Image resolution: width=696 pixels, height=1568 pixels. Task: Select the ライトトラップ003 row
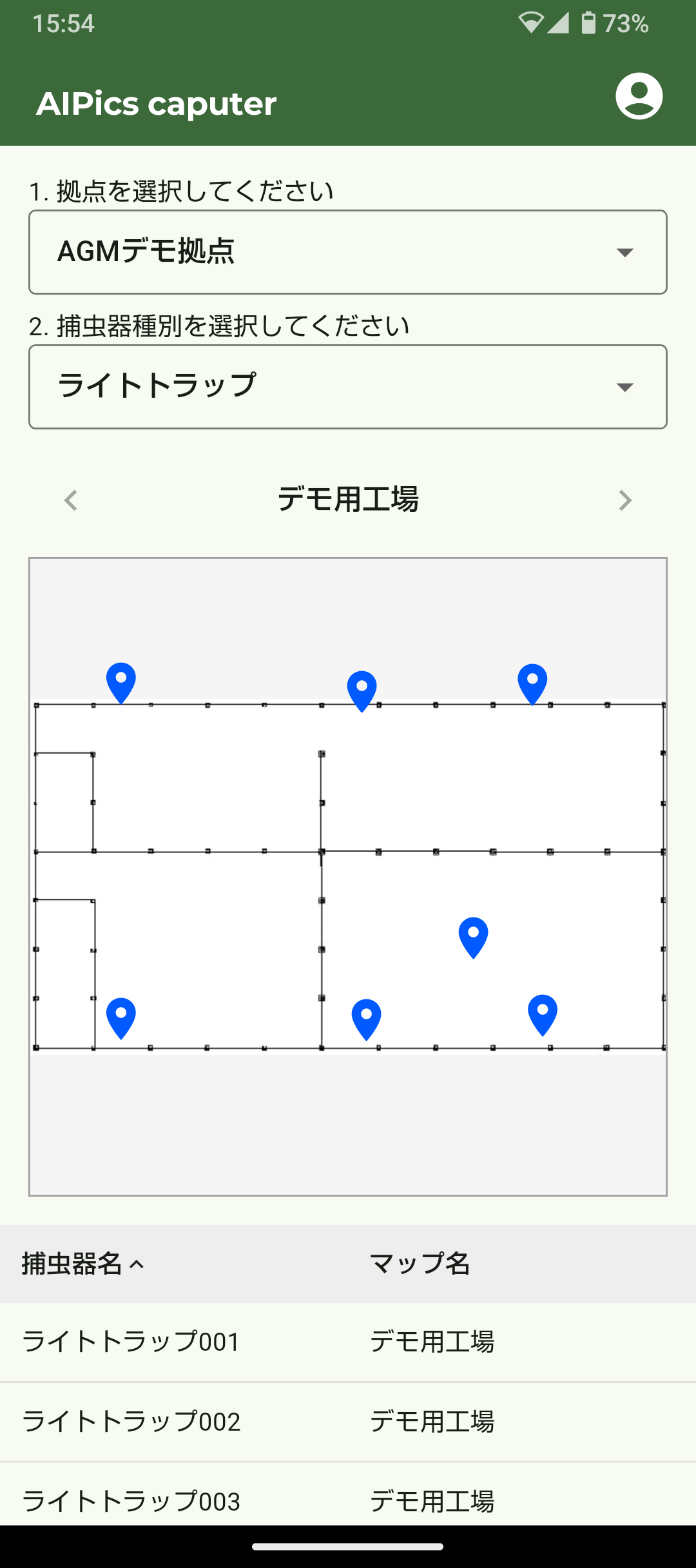click(x=348, y=1501)
